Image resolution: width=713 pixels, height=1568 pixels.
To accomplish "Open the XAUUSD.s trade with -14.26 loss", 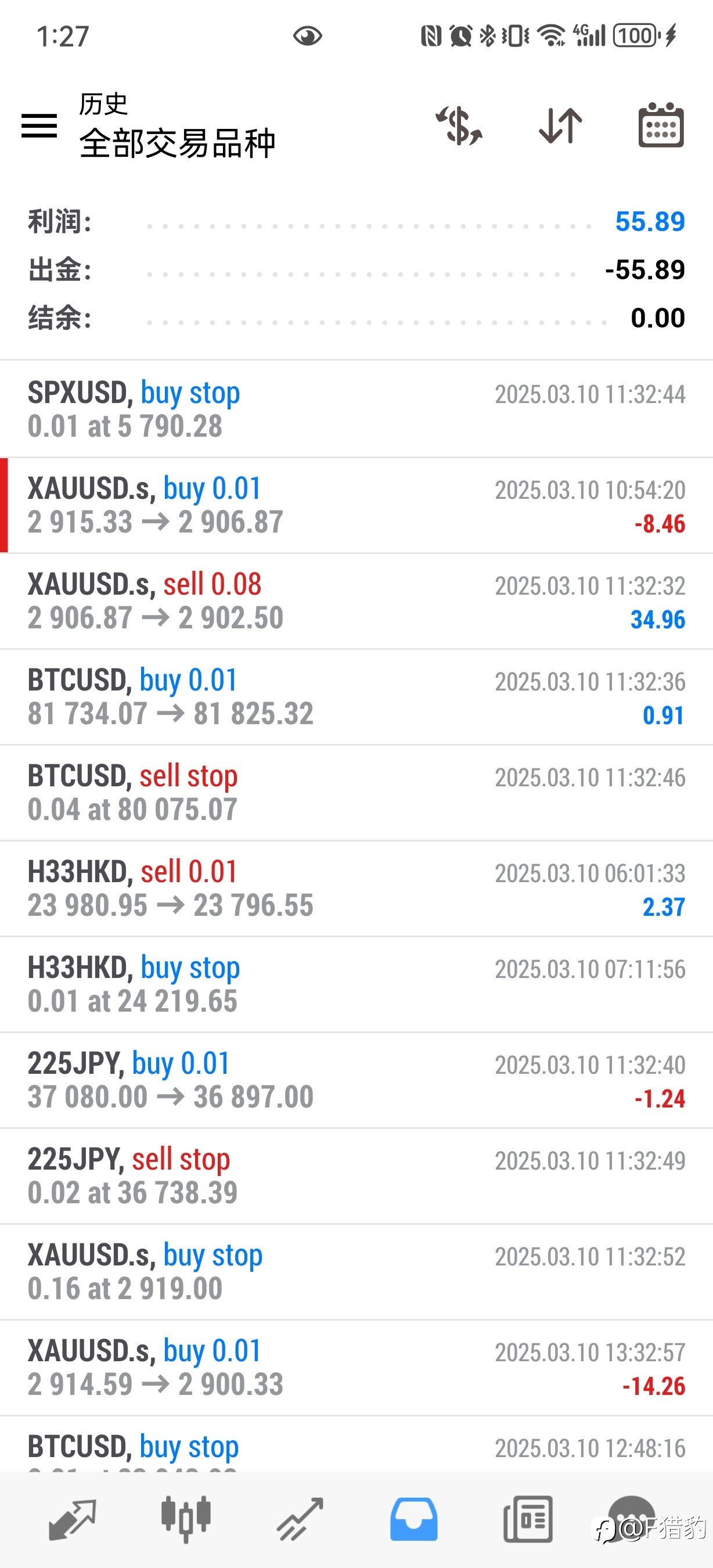I will [356, 1368].
